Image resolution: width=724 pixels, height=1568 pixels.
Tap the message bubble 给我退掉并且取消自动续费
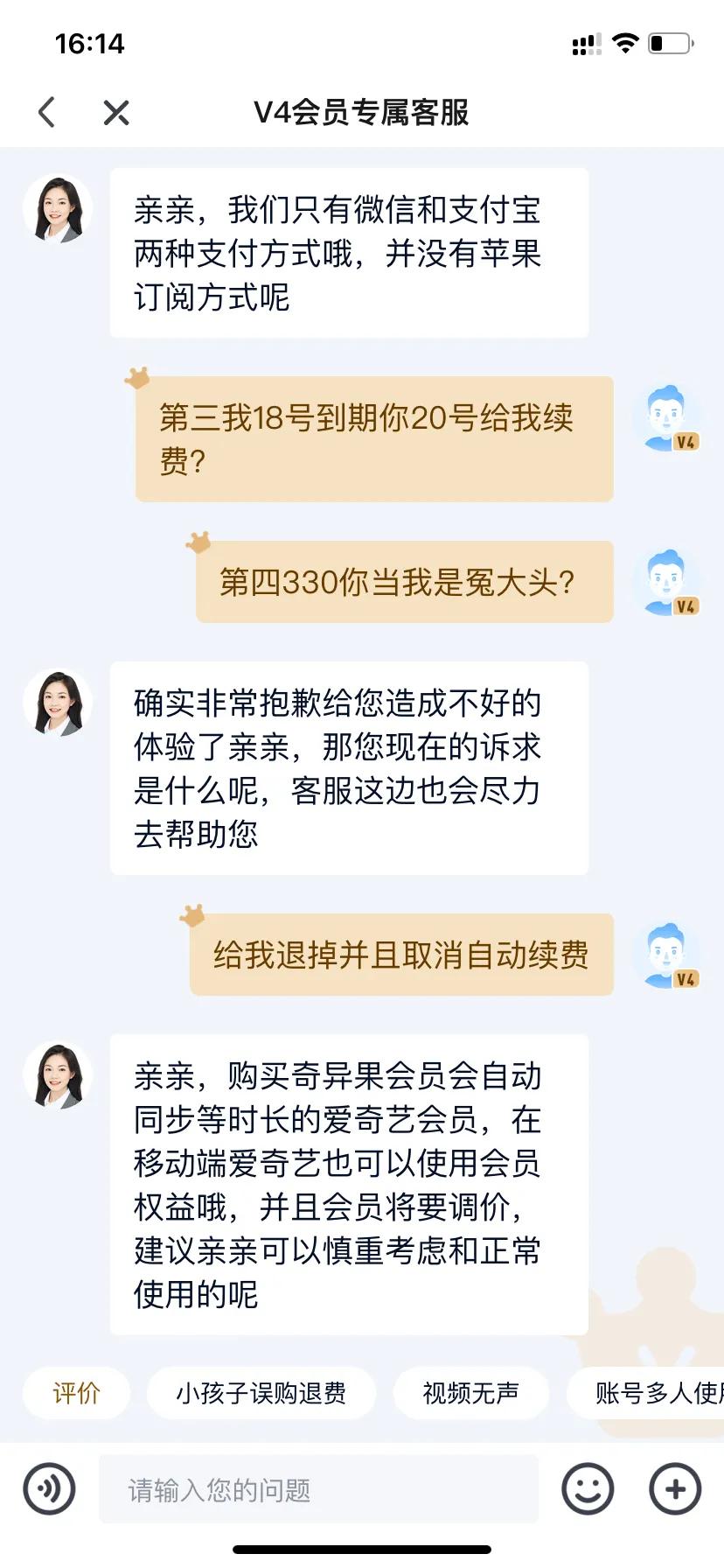coord(400,954)
